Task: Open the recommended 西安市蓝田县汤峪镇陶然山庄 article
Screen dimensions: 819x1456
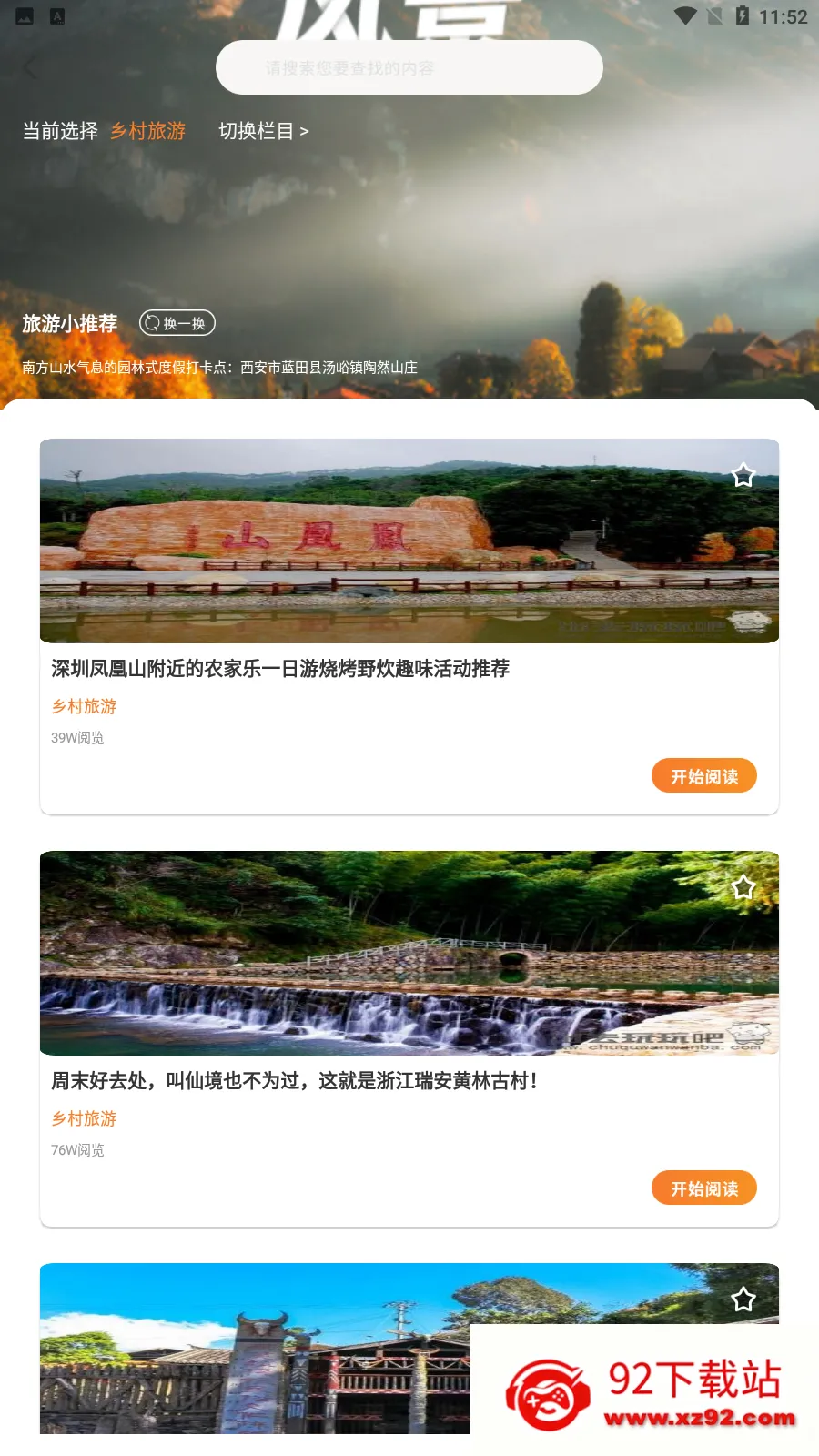Action: tap(219, 367)
